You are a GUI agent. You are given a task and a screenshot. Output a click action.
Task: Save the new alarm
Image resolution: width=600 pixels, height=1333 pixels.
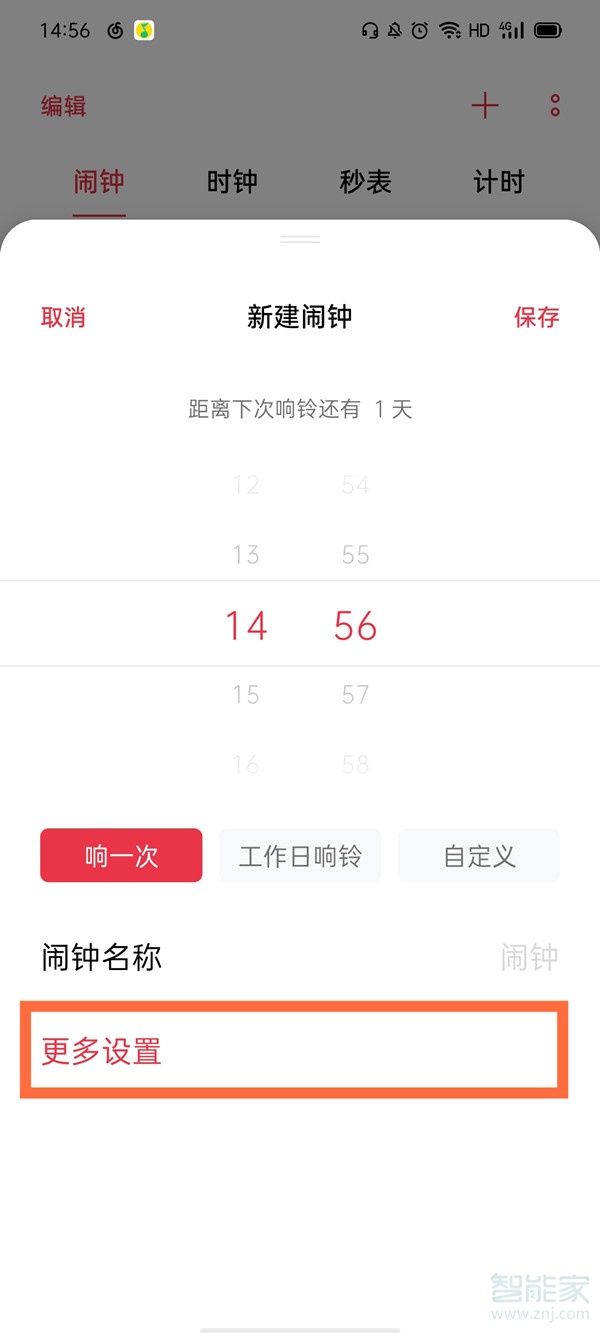[x=536, y=318]
